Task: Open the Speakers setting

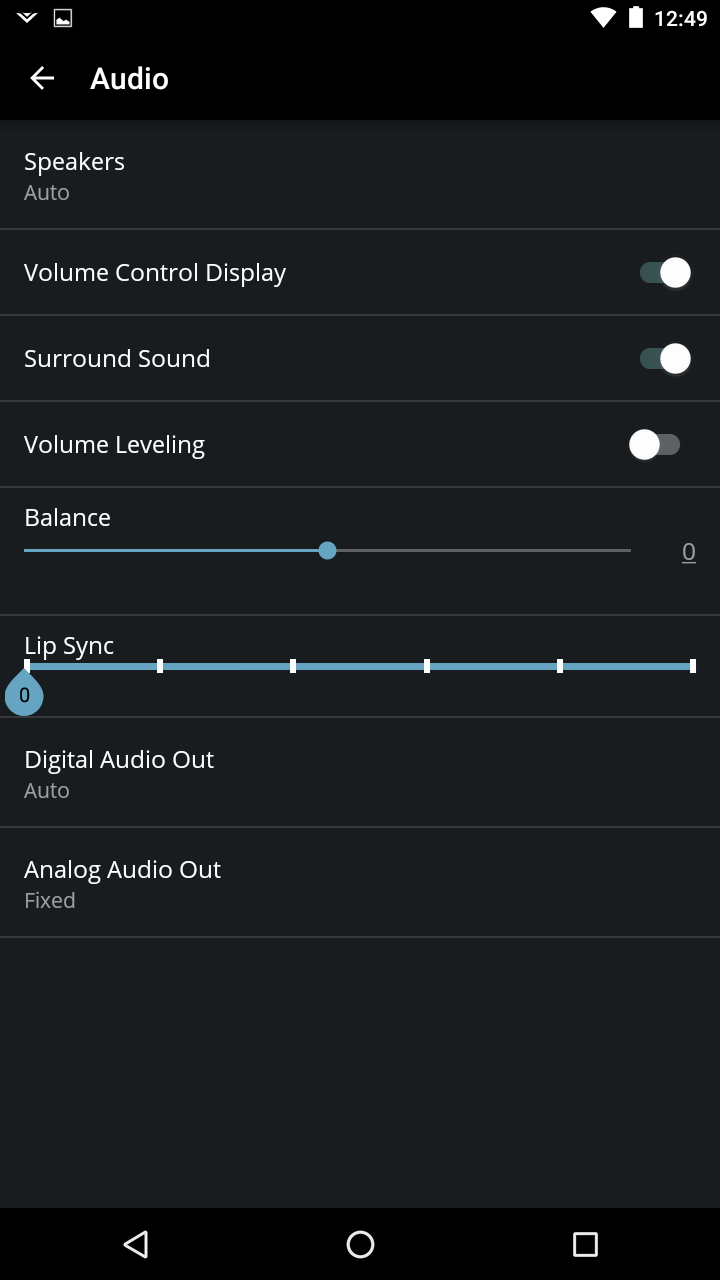Action: pyautogui.click(x=360, y=176)
